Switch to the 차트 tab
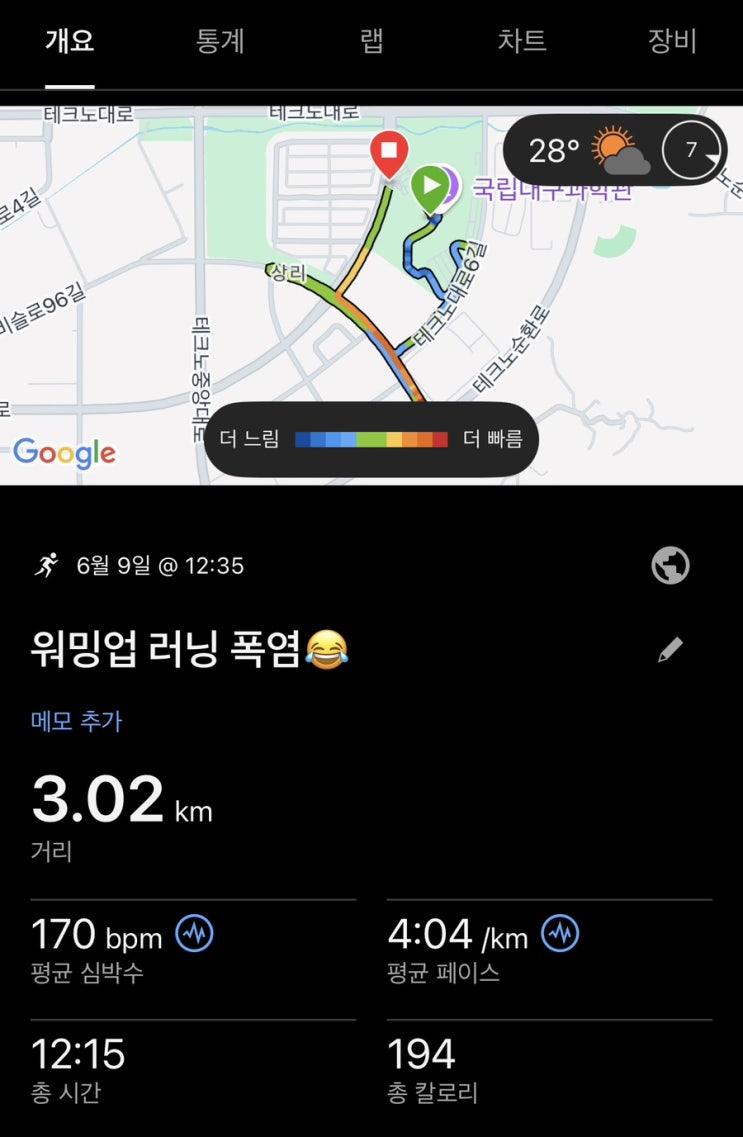This screenshot has height=1137, width=743. 521,42
